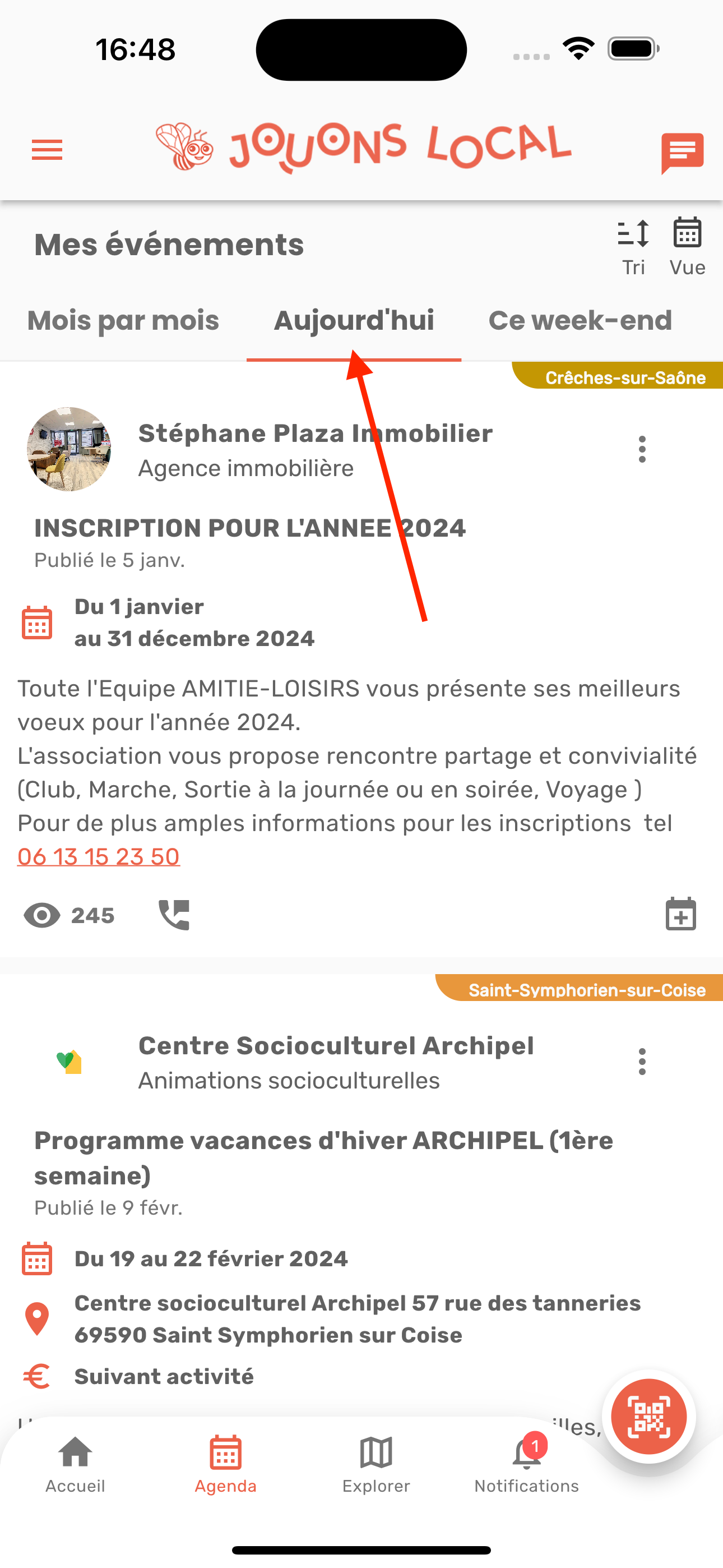Open Stéphane Plaza Immobilier profile
Viewport: 723px width, 1568px height.
pyautogui.click(x=314, y=434)
